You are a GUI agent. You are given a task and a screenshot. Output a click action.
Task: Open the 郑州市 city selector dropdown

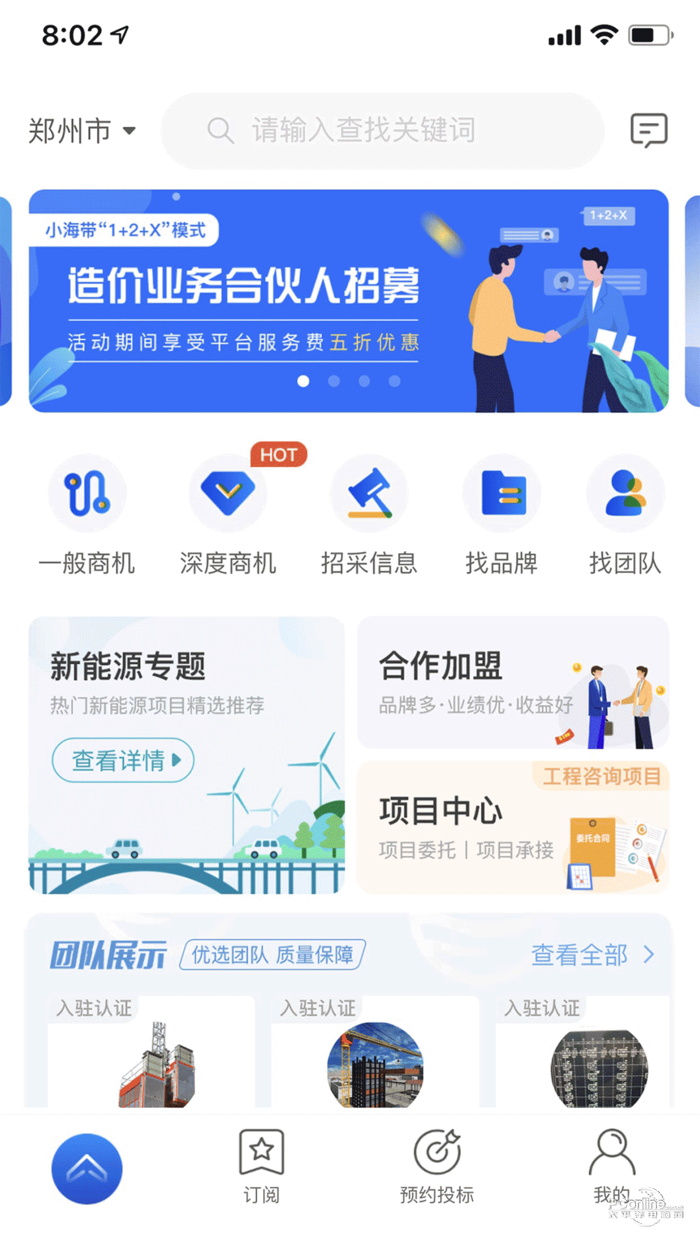click(x=82, y=131)
